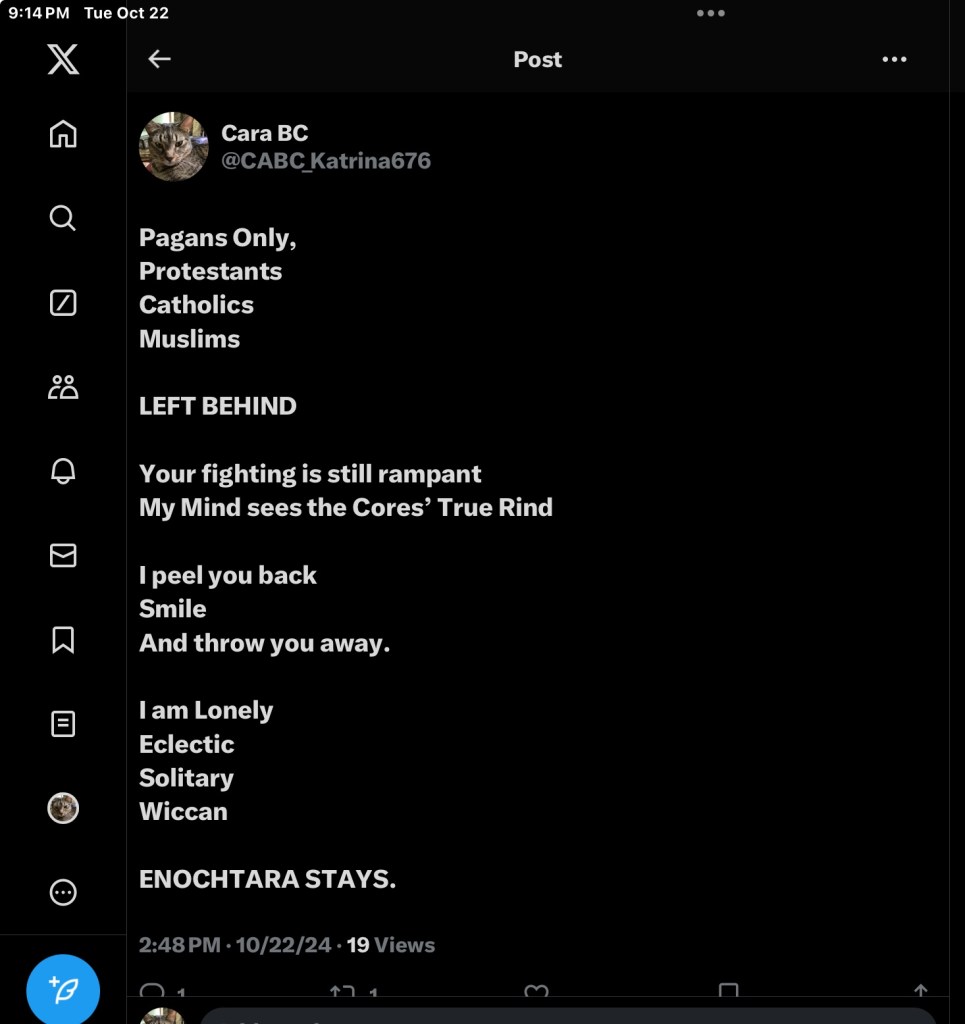Open the More options circle in sidebar
The height and width of the screenshot is (1024, 965).
coord(63,892)
